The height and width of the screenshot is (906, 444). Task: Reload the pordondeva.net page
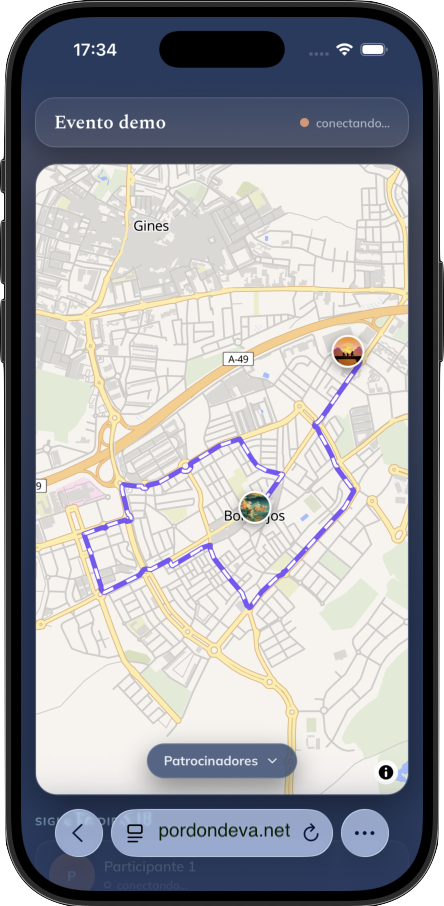coord(311,833)
